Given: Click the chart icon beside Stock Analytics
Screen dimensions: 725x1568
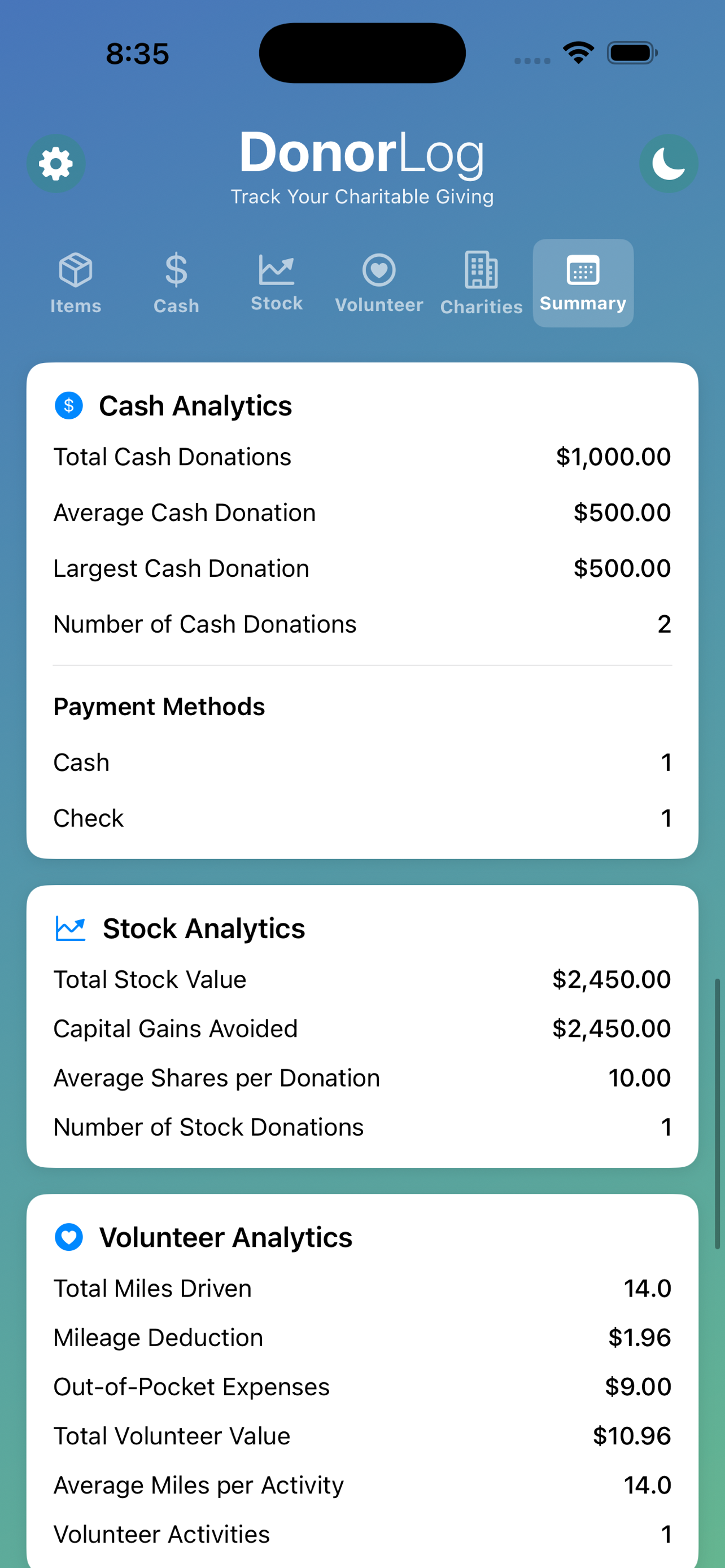Looking at the screenshot, I should [69, 928].
